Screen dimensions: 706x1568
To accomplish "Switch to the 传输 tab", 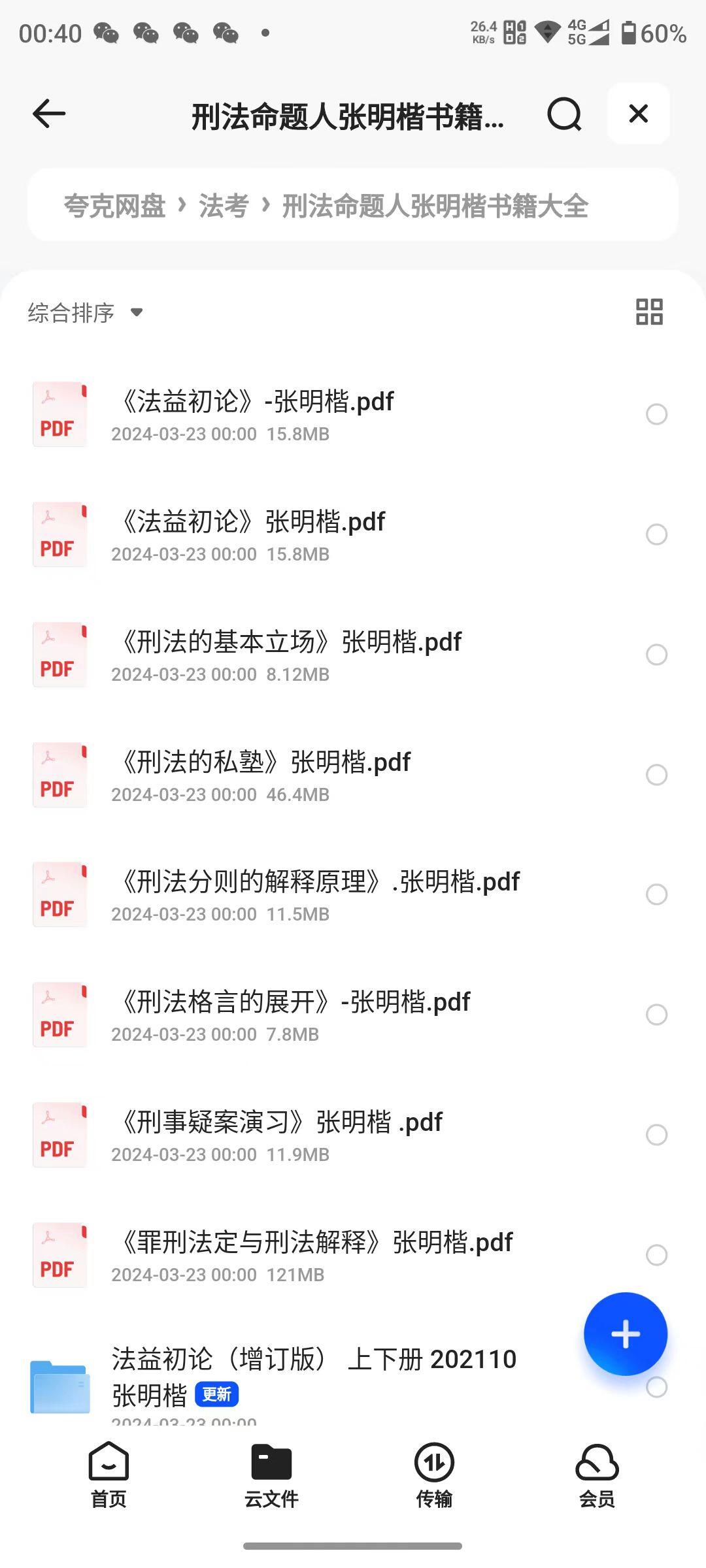I will pyautogui.click(x=434, y=1475).
